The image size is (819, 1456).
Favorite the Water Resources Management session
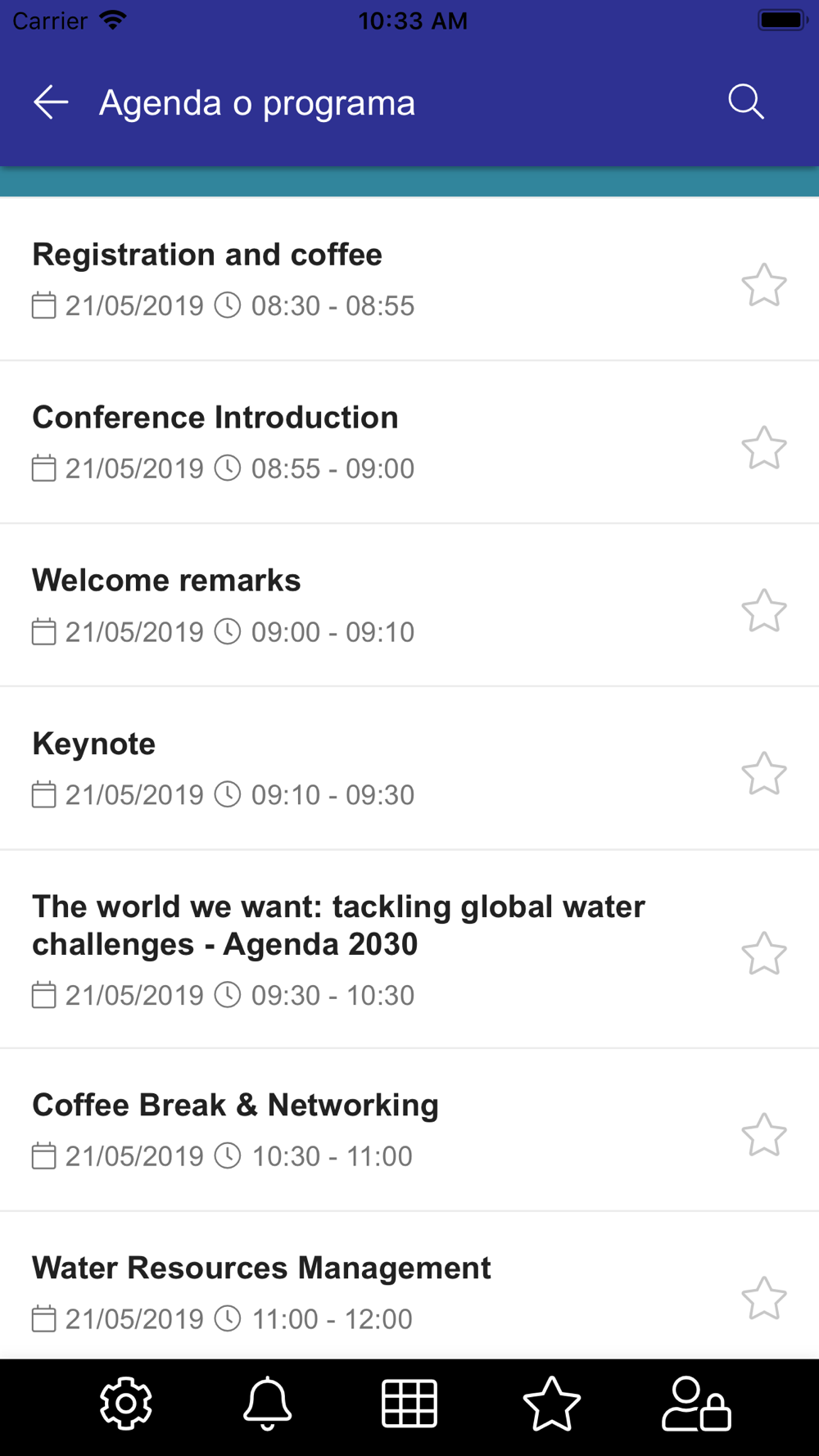pos(764,1299)
